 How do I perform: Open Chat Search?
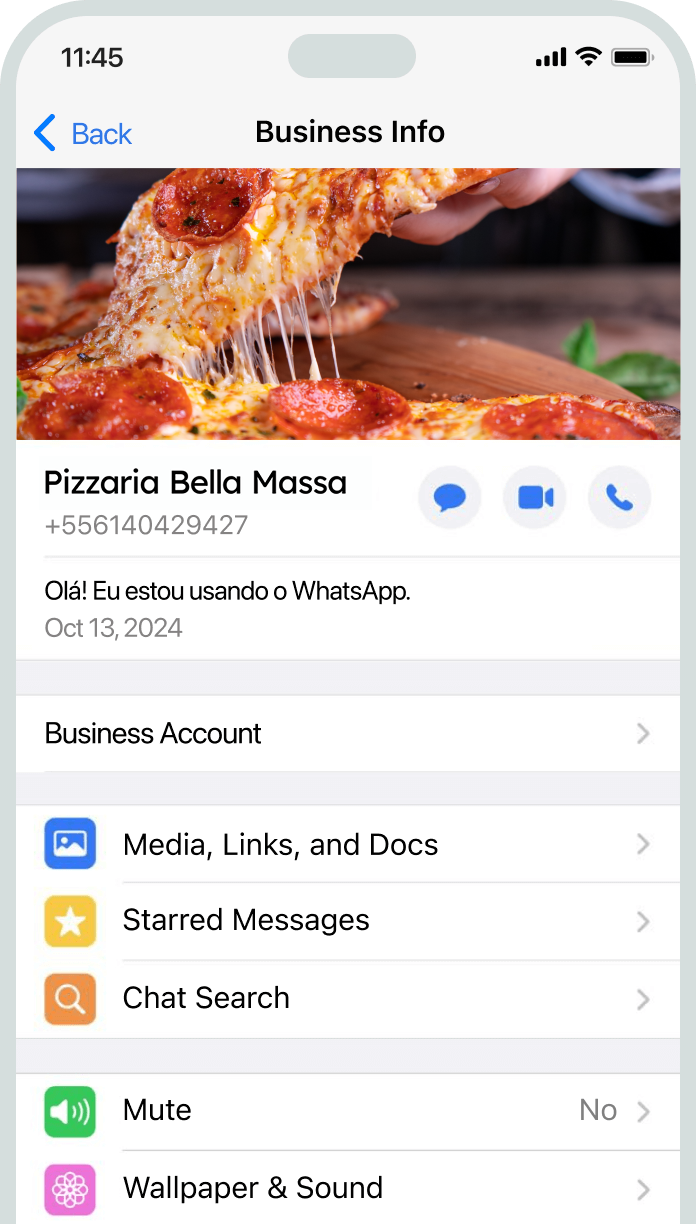pyautogui.click(x=347, y=998)
